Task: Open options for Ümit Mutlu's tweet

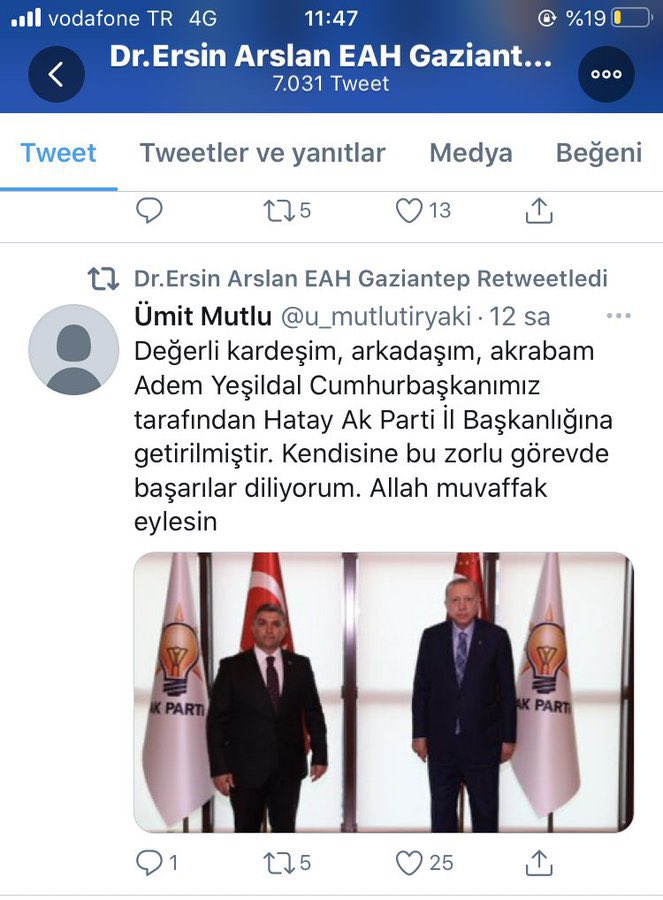Action: click(619, 317)
